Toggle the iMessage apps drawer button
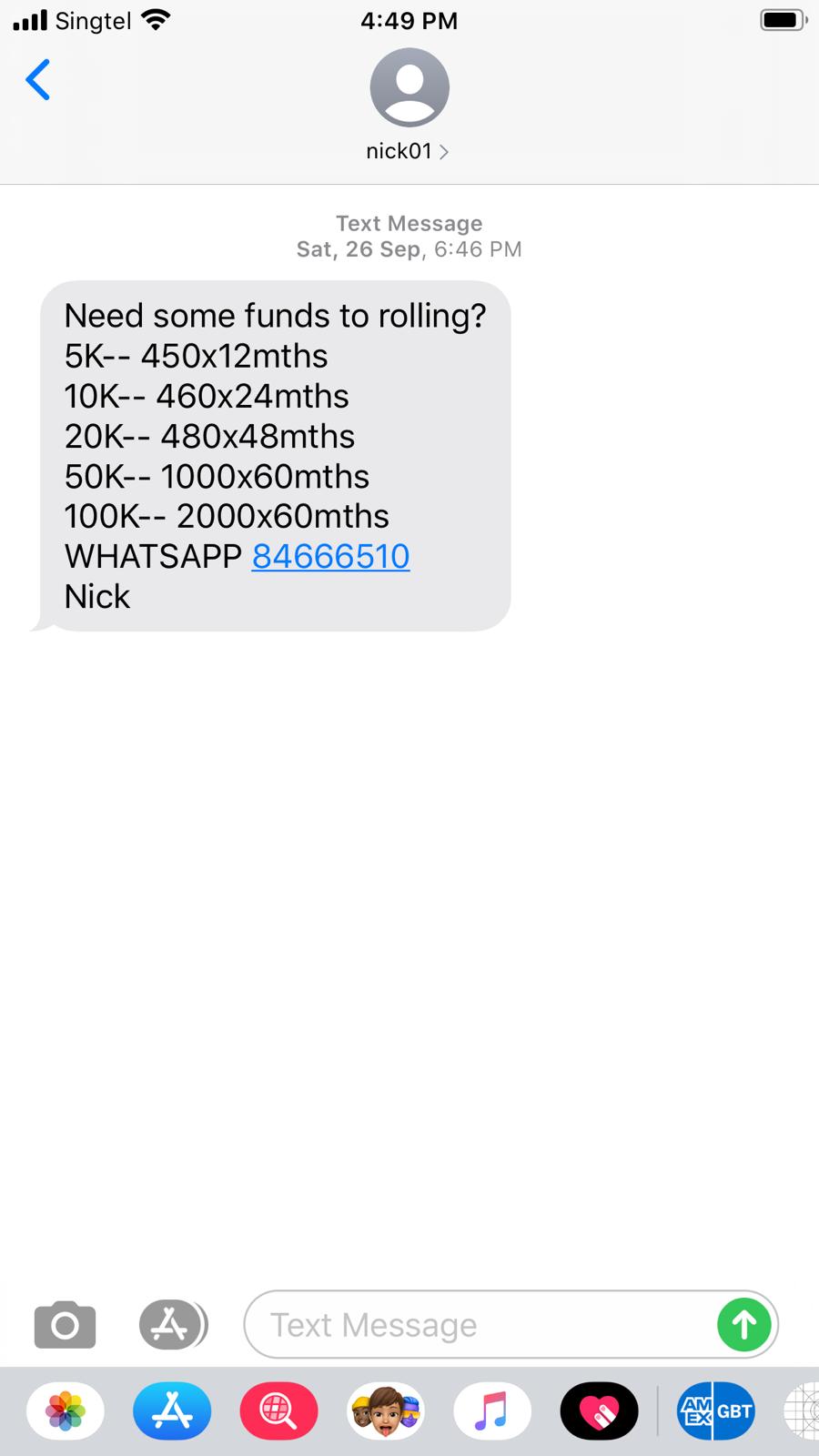 click(x=172, y=1324)
